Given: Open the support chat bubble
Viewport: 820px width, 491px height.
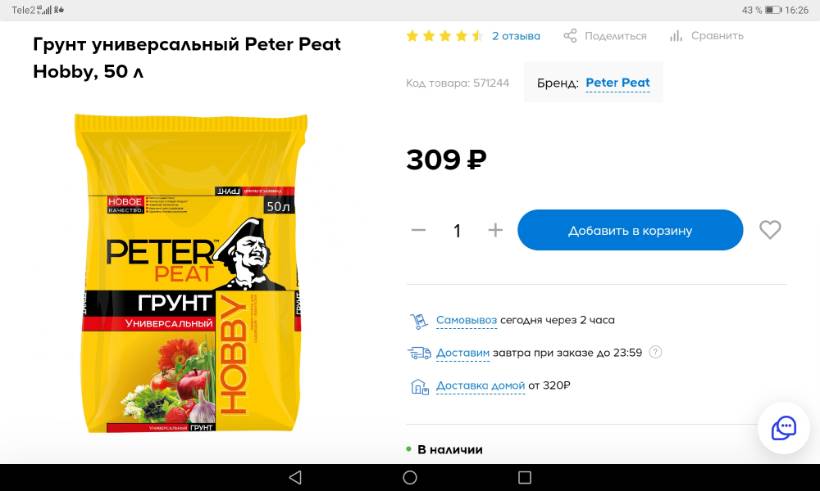Looking at the screenshot, I should pos(783,428).
